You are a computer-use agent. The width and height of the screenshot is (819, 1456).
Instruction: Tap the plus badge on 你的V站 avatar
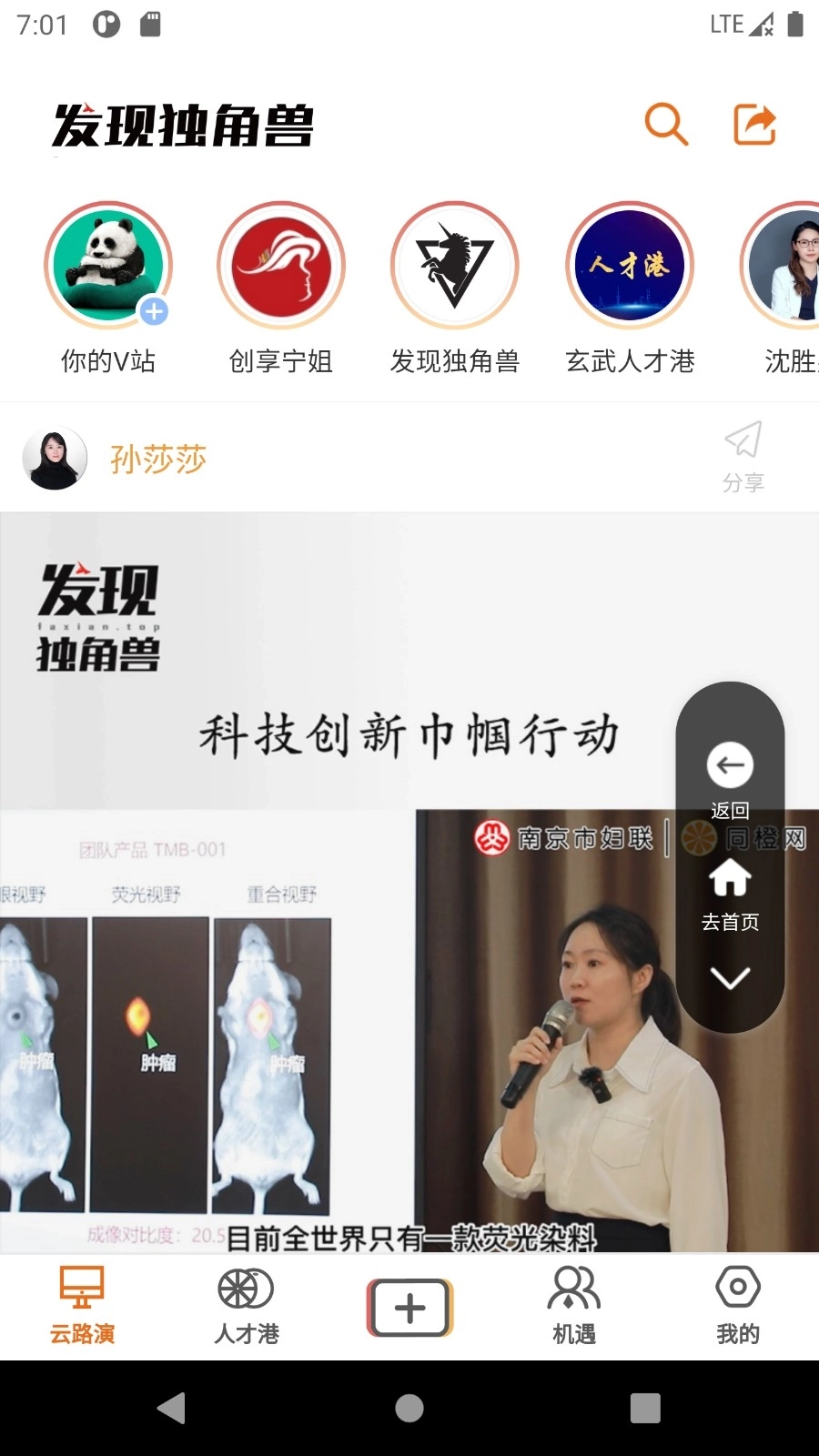153,311
